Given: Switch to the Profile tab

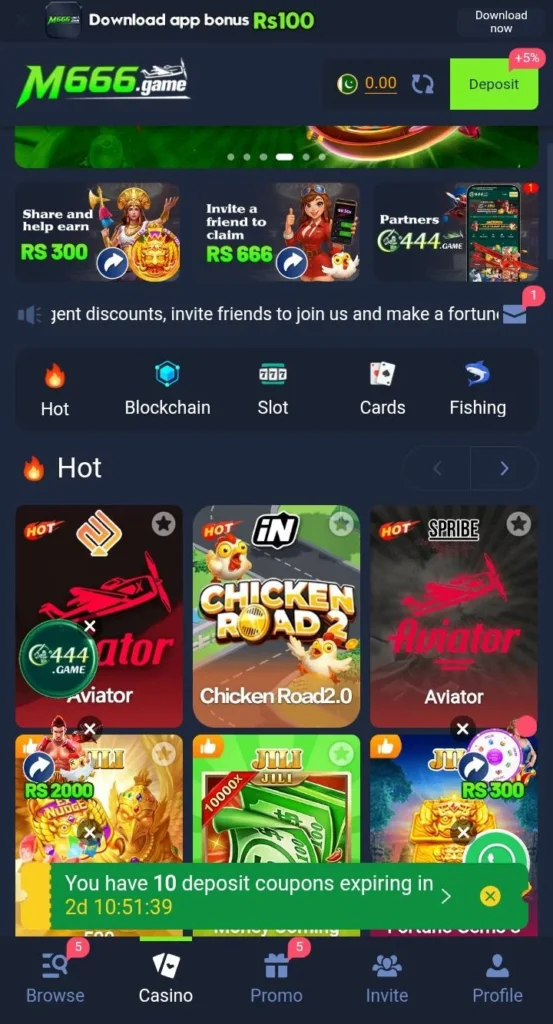Looking at the screenshot, I should [498, 978].
